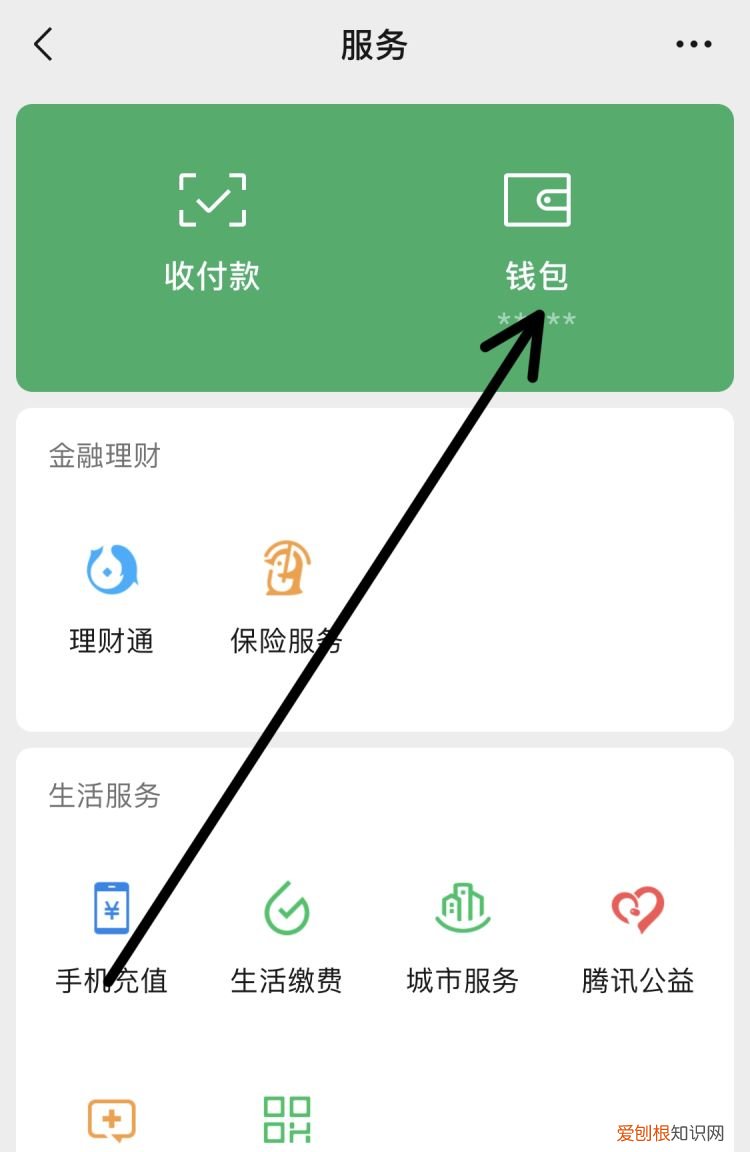Image resolution: width=750 pixels, height=1152 pixels.
Task: Click the 爱刨根知识网 watermark link
Action: coord(671,1133)
